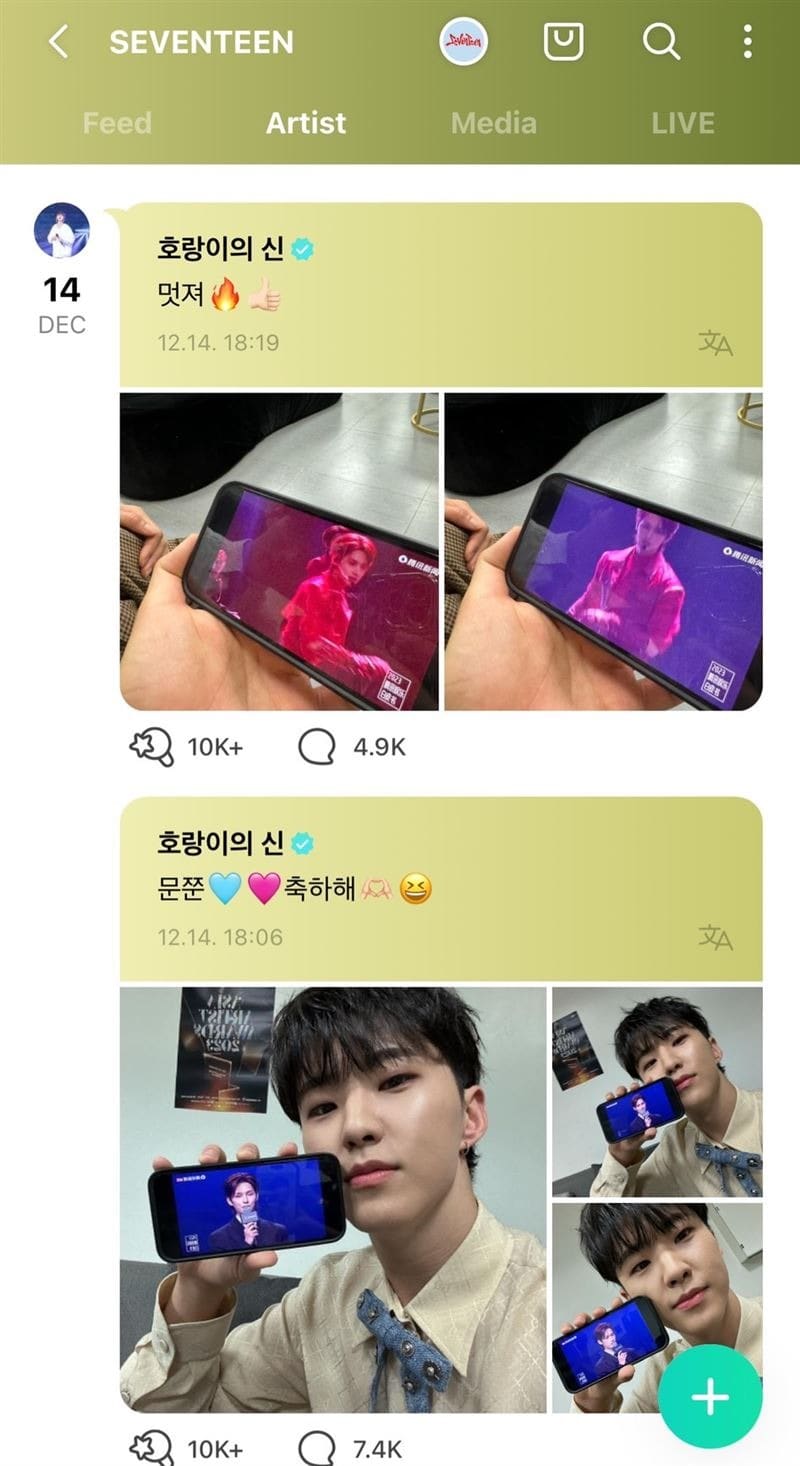The width and height of the screenshot is (800, 1466).
Task: Go back from the SEVENTEEN community
Action: click(58, 42)
